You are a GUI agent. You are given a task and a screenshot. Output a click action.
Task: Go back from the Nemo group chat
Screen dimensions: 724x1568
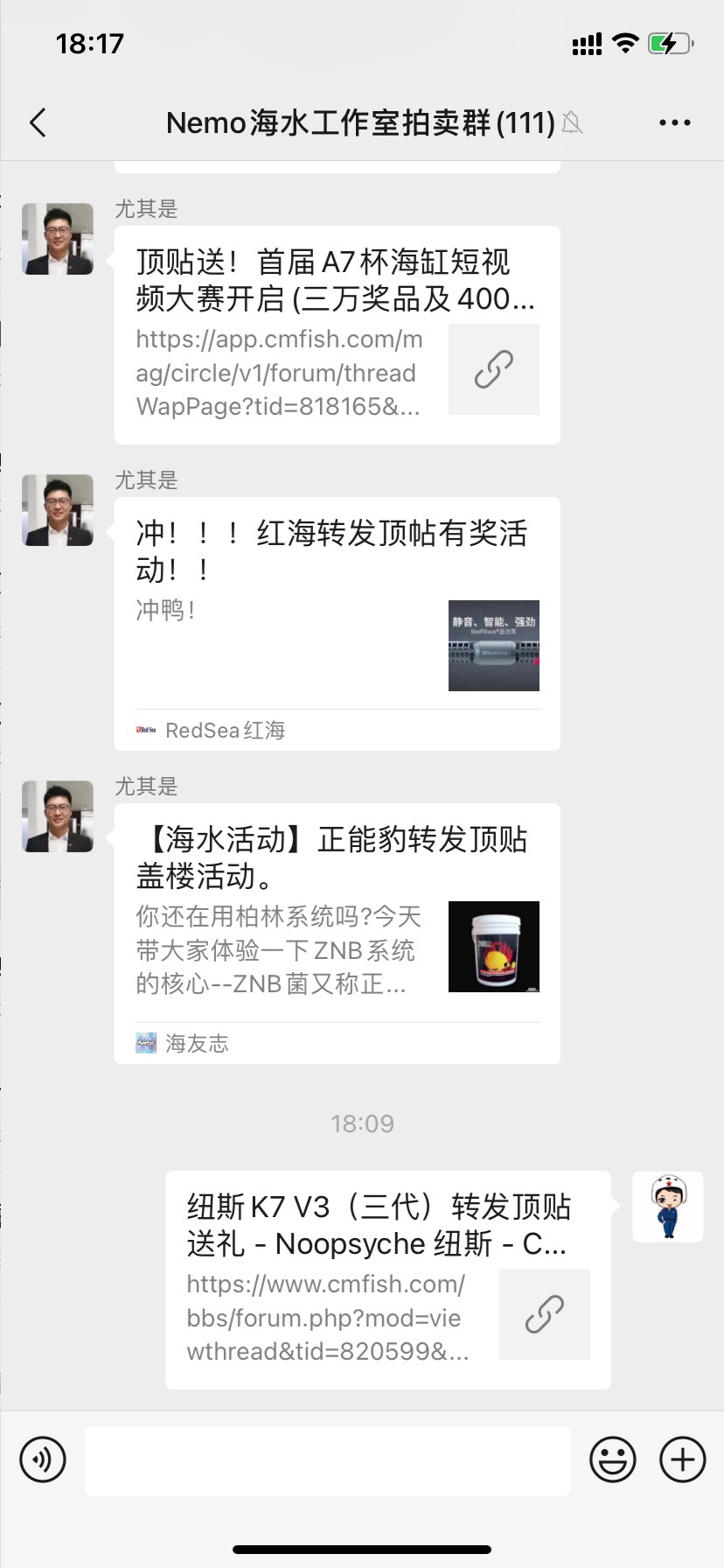click(x=38, y=123)
